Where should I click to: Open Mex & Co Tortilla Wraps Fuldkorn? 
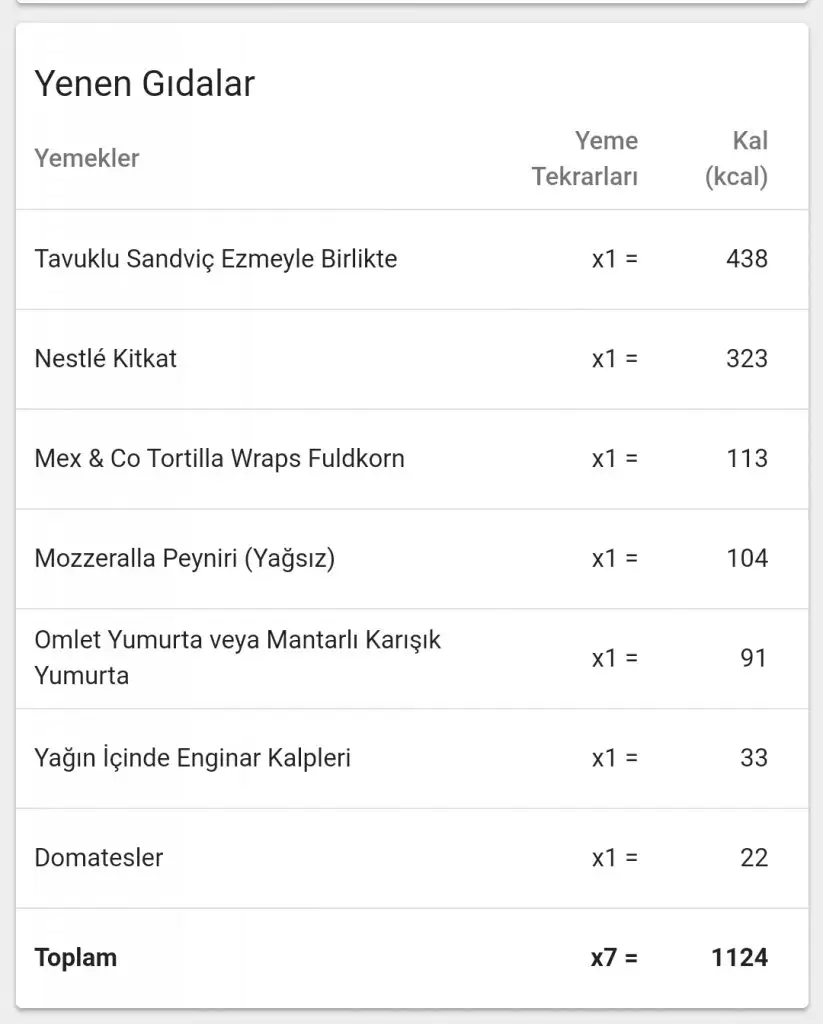220,459
